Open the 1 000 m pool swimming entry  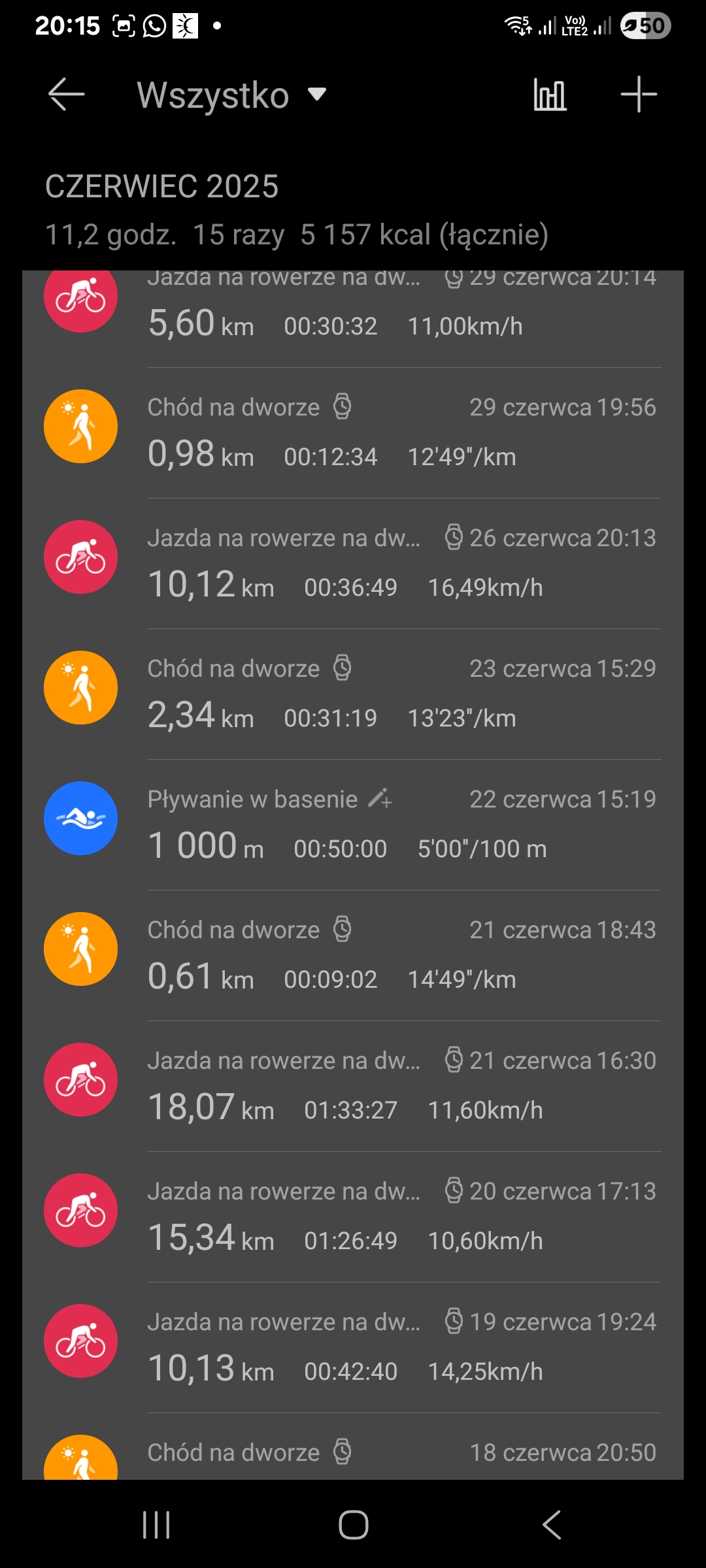coord(353,825)
